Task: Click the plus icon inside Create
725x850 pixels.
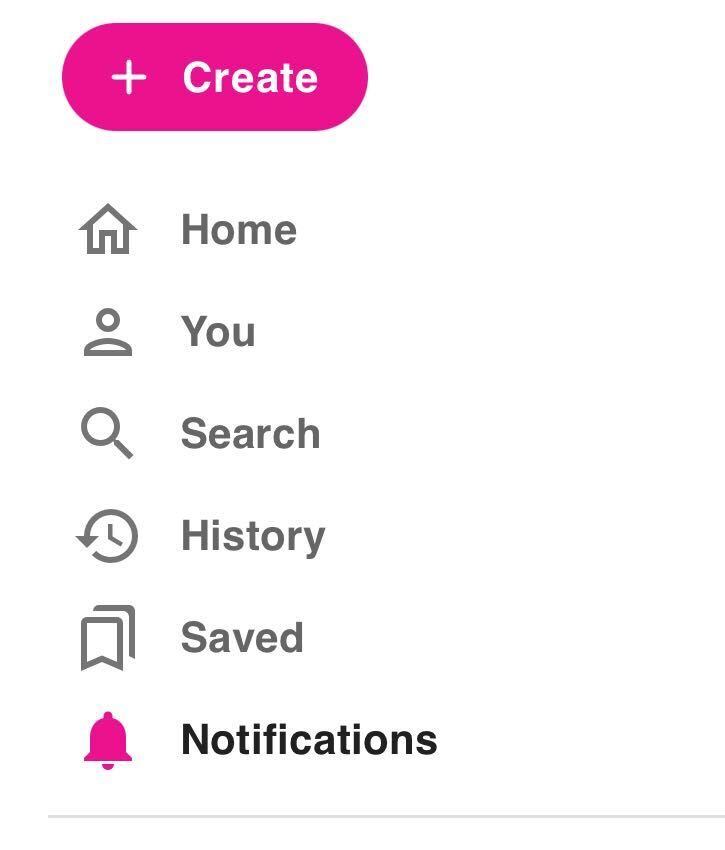Action: (x=130, y=76)
